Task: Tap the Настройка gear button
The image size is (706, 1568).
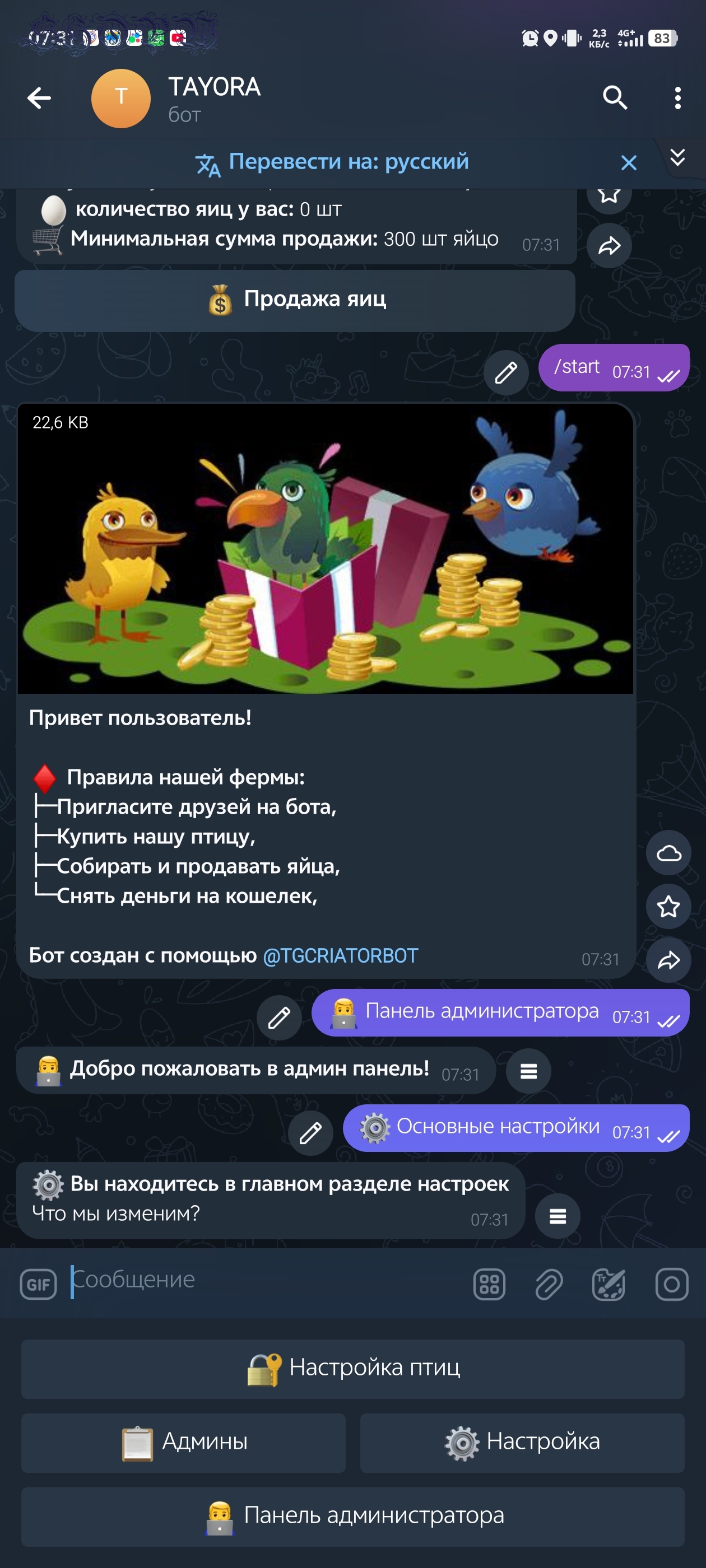Action: pos(522,1442)
